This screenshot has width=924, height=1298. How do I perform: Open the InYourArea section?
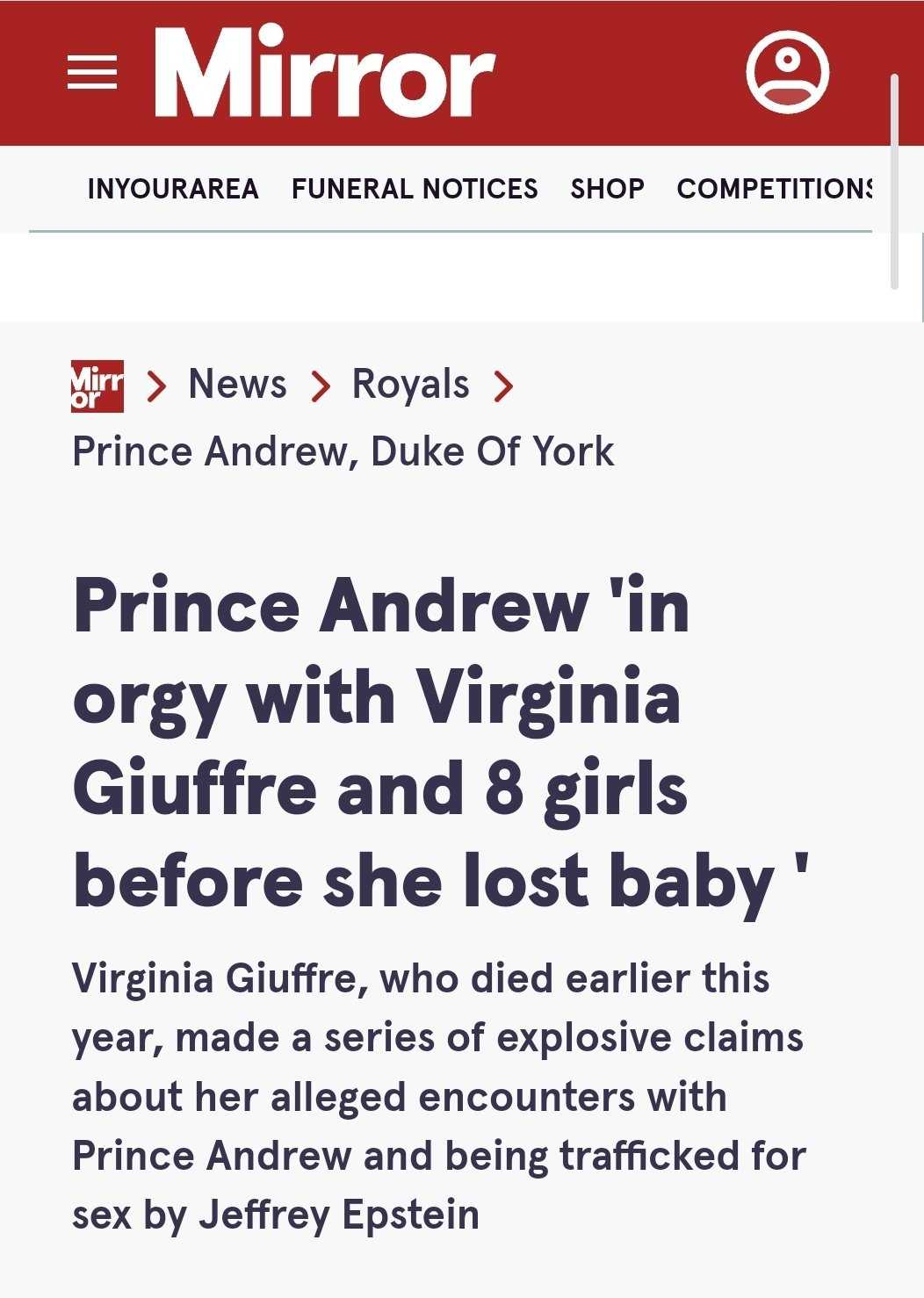[x=173, y=189]
